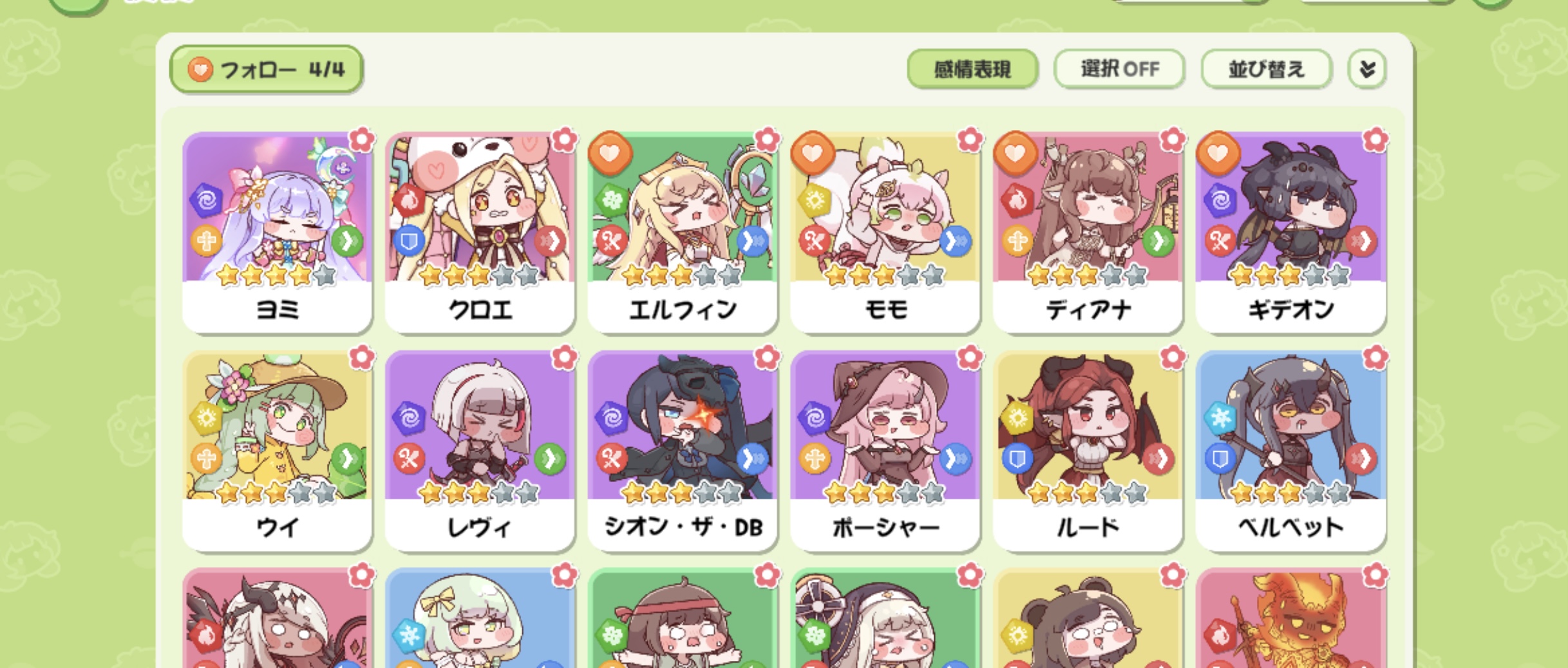Image resolution: width=1568 pixels, height=668 pixels.
Task: Open ヨミ character card
Action: coord(278,232)
